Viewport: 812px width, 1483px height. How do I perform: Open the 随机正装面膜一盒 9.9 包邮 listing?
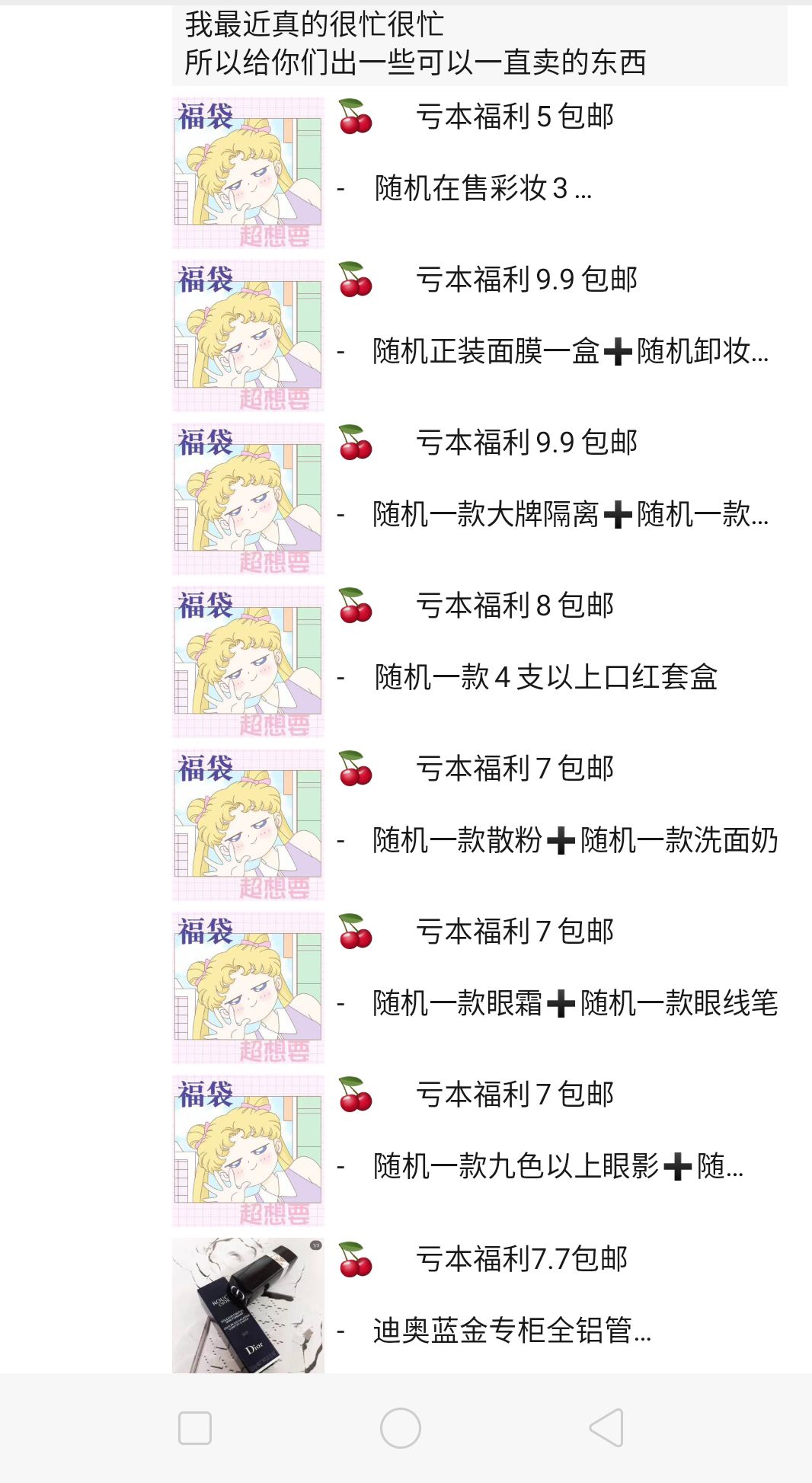coord(526,280)
